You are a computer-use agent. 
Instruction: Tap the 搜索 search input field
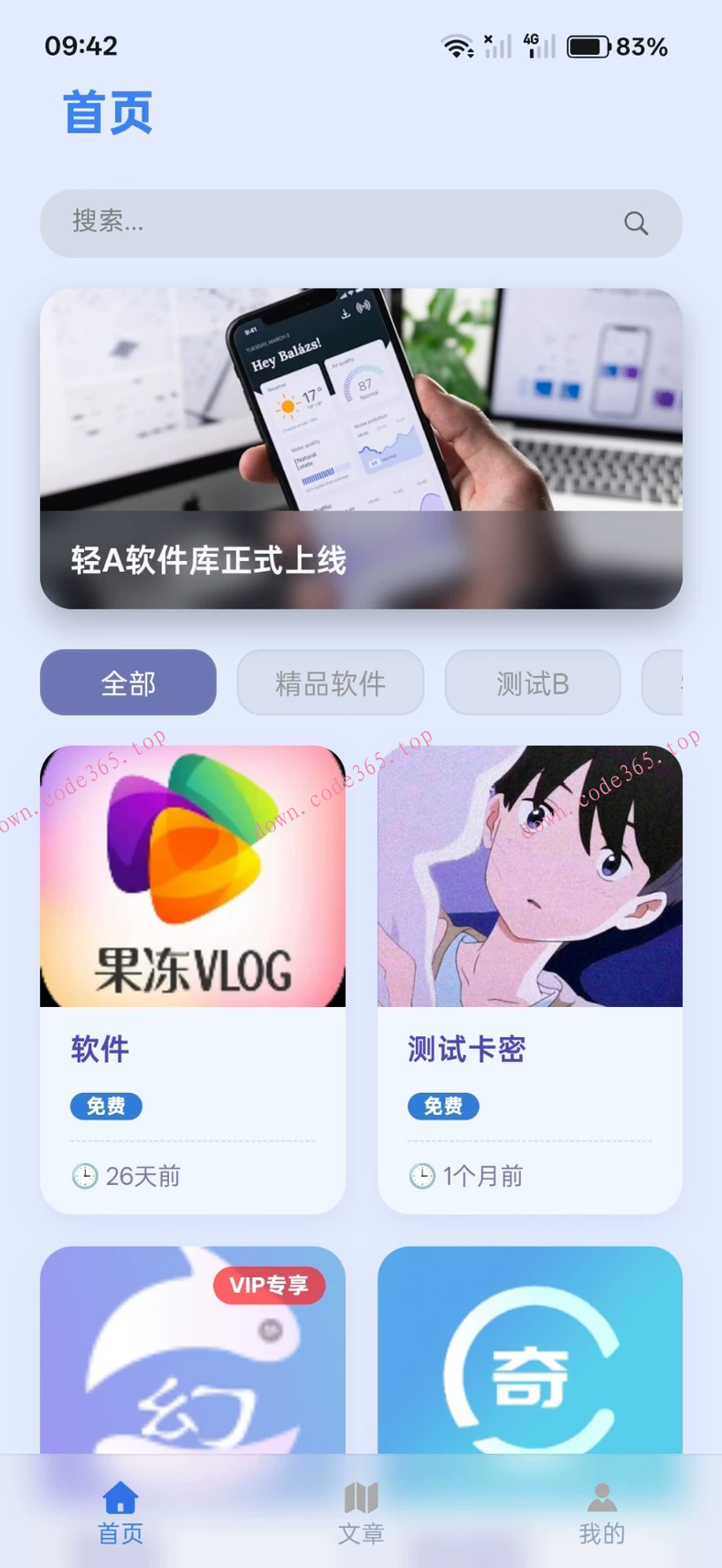(x=274, y=223)
